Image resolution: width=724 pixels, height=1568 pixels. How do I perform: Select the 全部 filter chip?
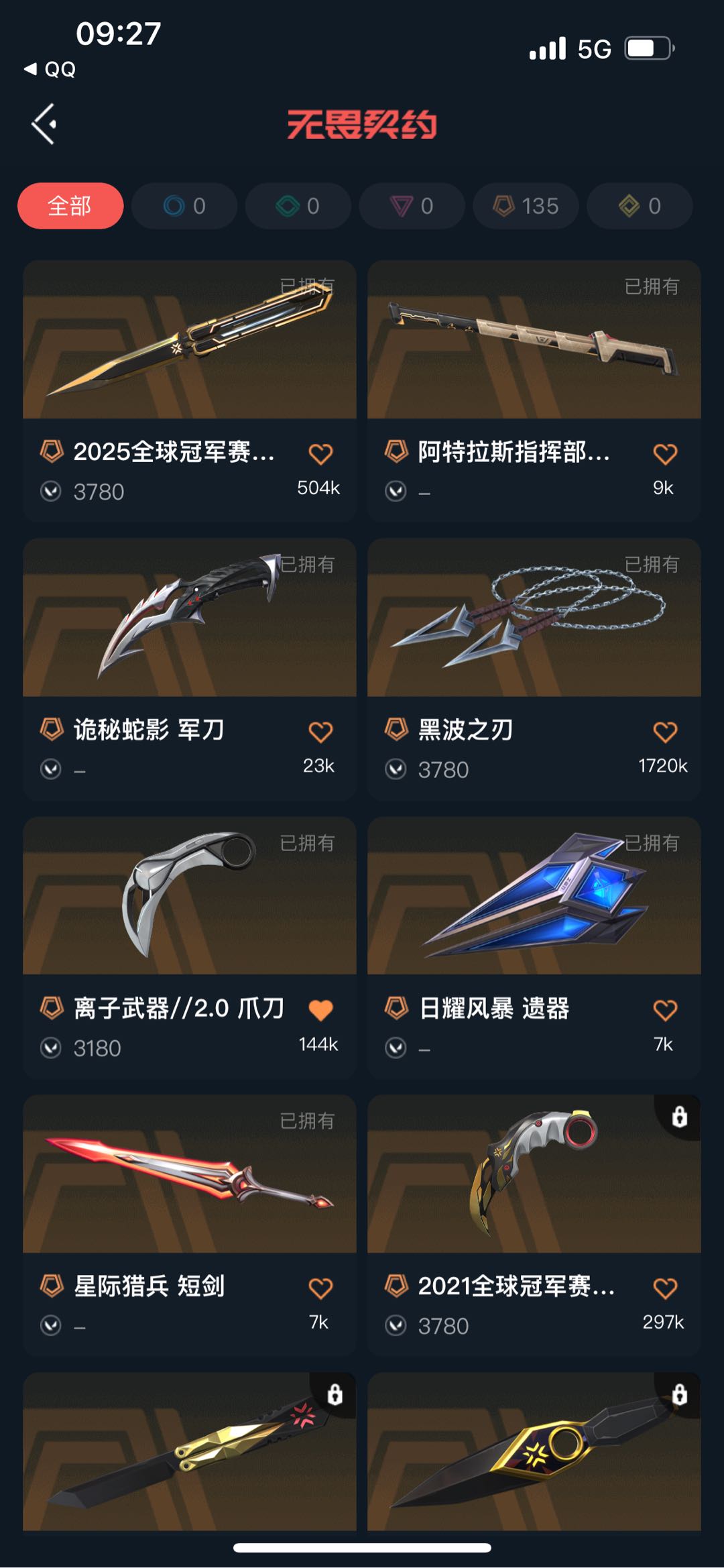(x=70, y=206)
